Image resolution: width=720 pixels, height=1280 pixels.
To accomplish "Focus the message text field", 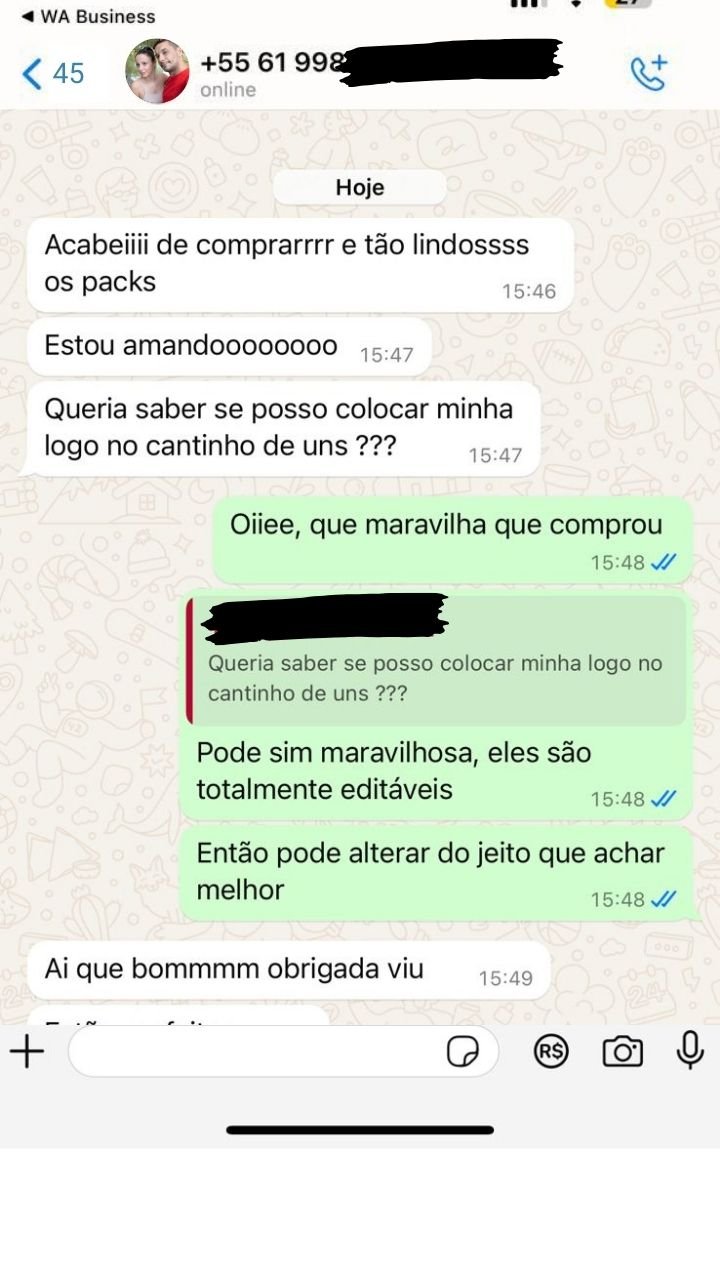I will tap(255, 1051).
